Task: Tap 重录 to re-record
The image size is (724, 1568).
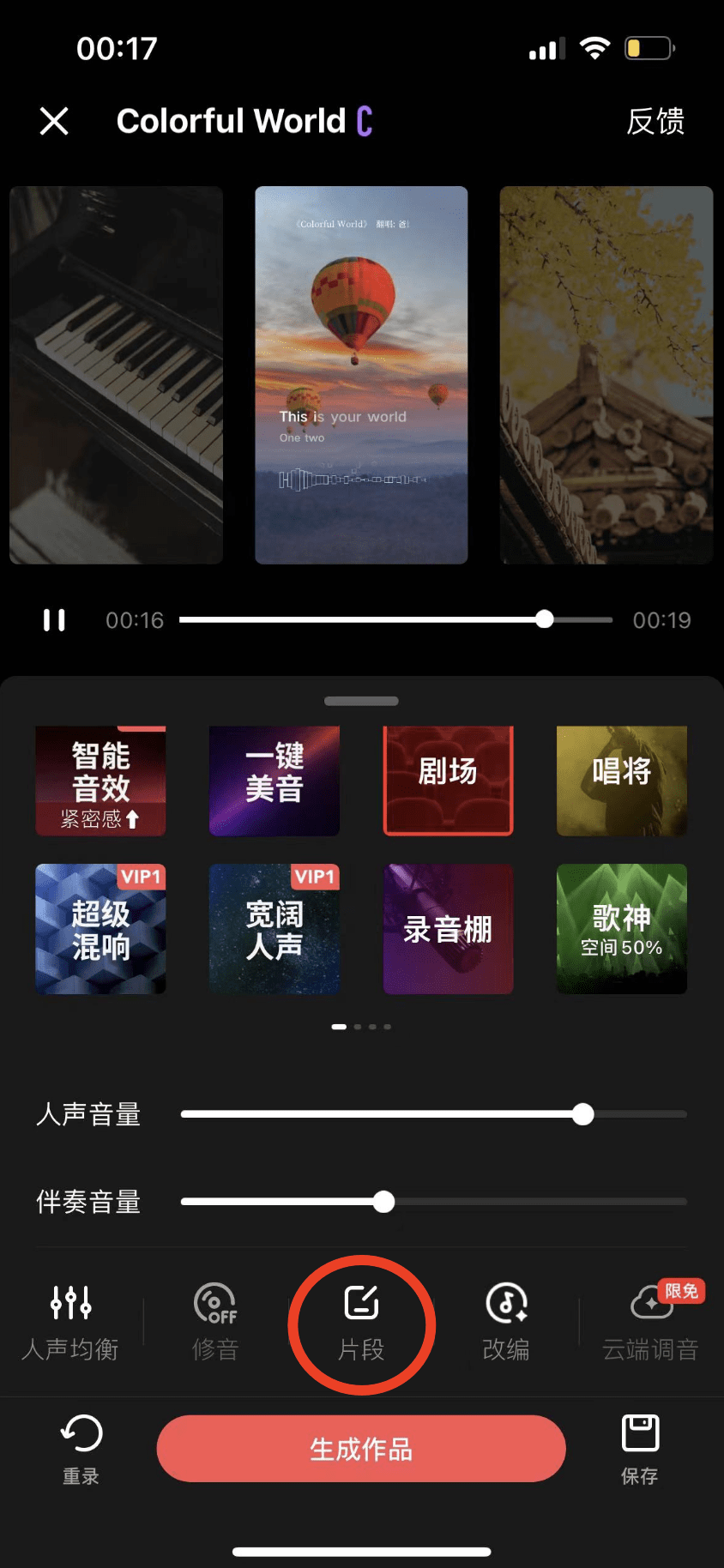Action: [81, 1450]
